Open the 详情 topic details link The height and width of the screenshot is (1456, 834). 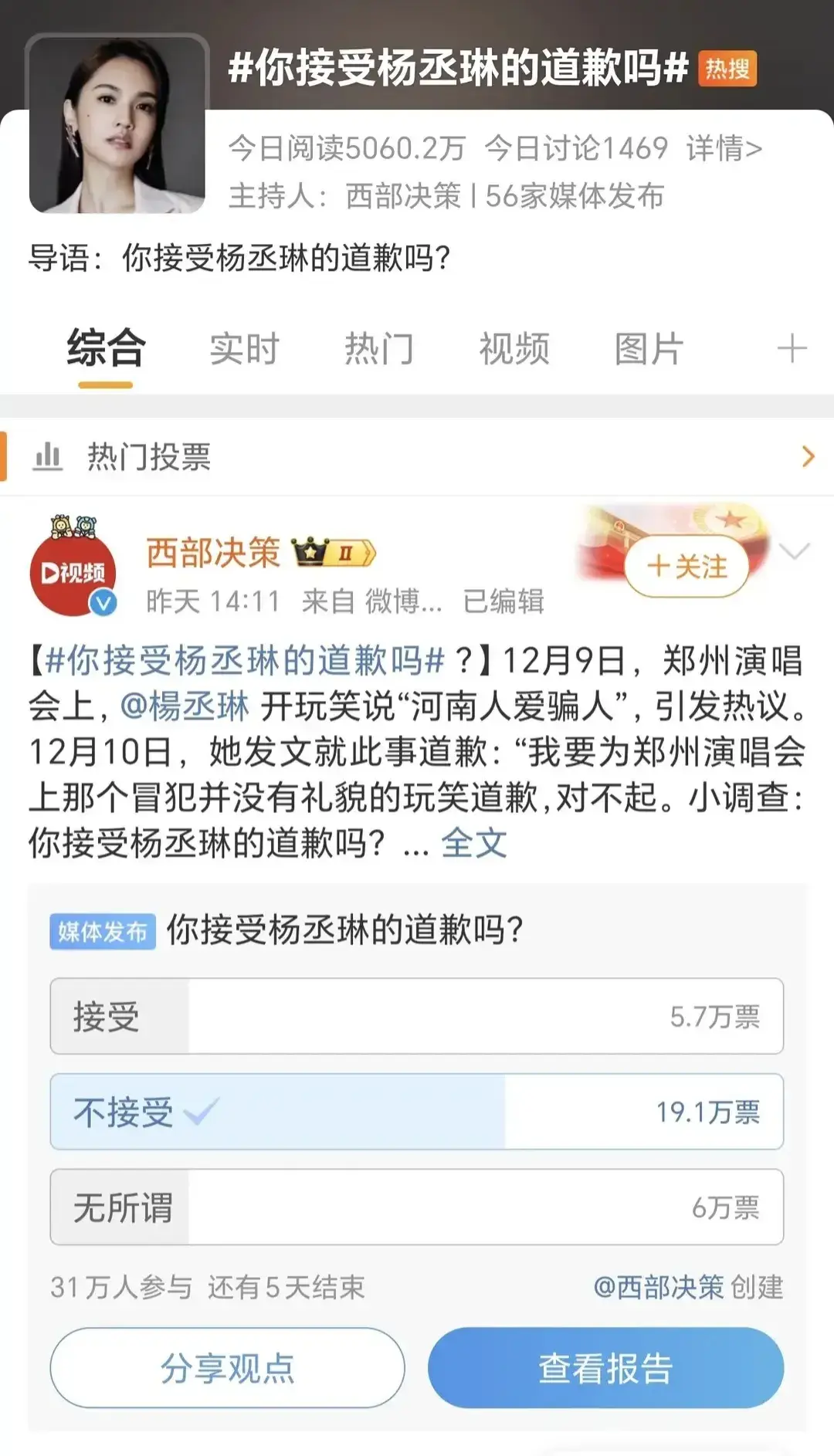724,148
